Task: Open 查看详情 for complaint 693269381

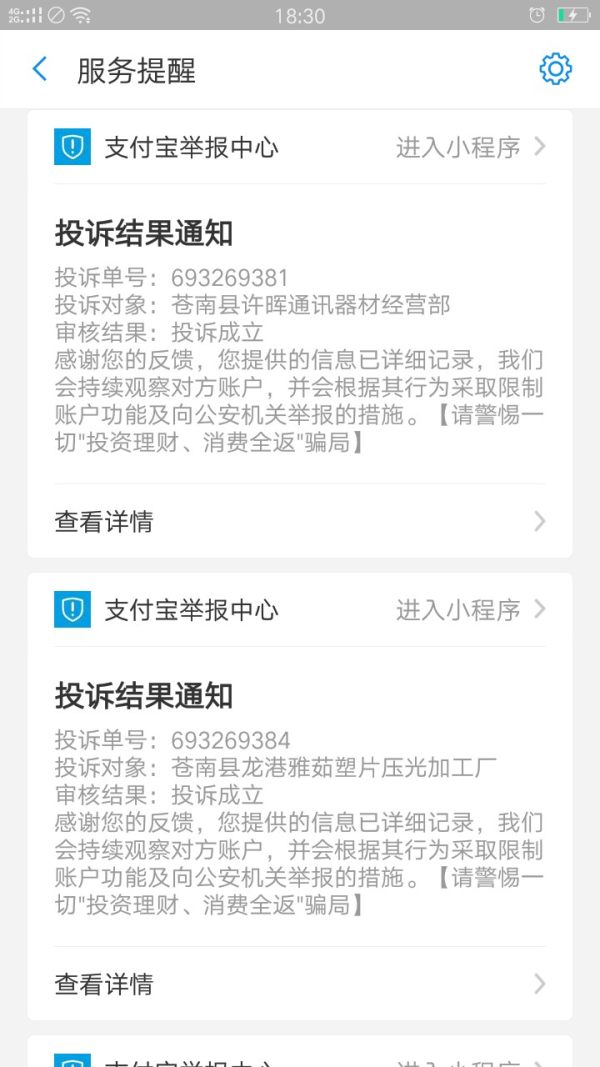Action: click(x=300, y=521)
